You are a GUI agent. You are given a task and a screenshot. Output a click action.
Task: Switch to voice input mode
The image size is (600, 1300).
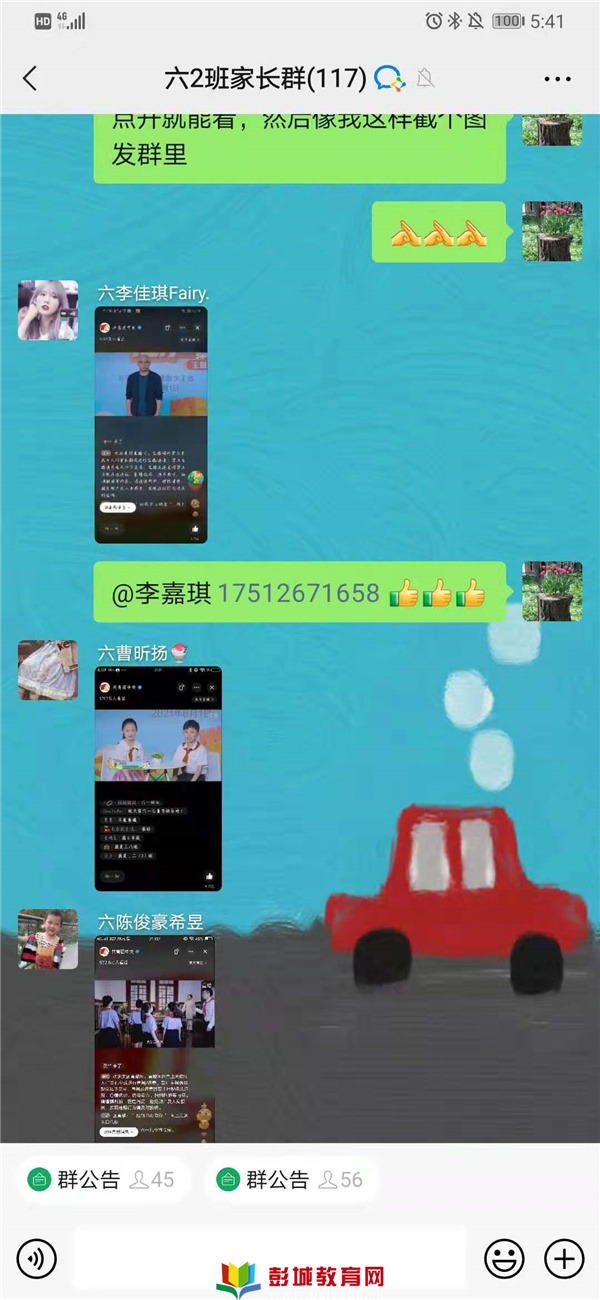[x=36, y=1258]
